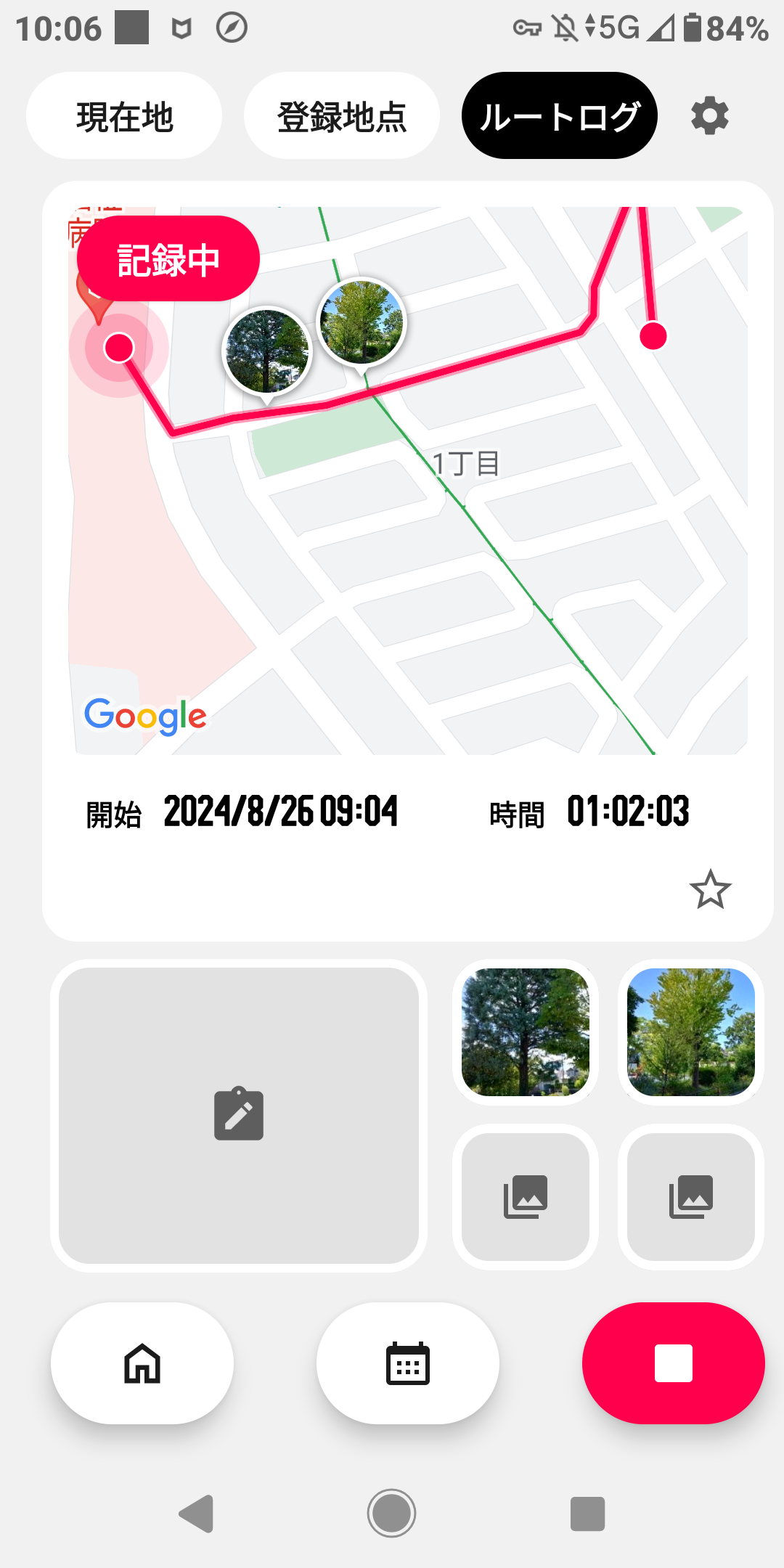
Task: Stop the route recording
Action: 673,1363
